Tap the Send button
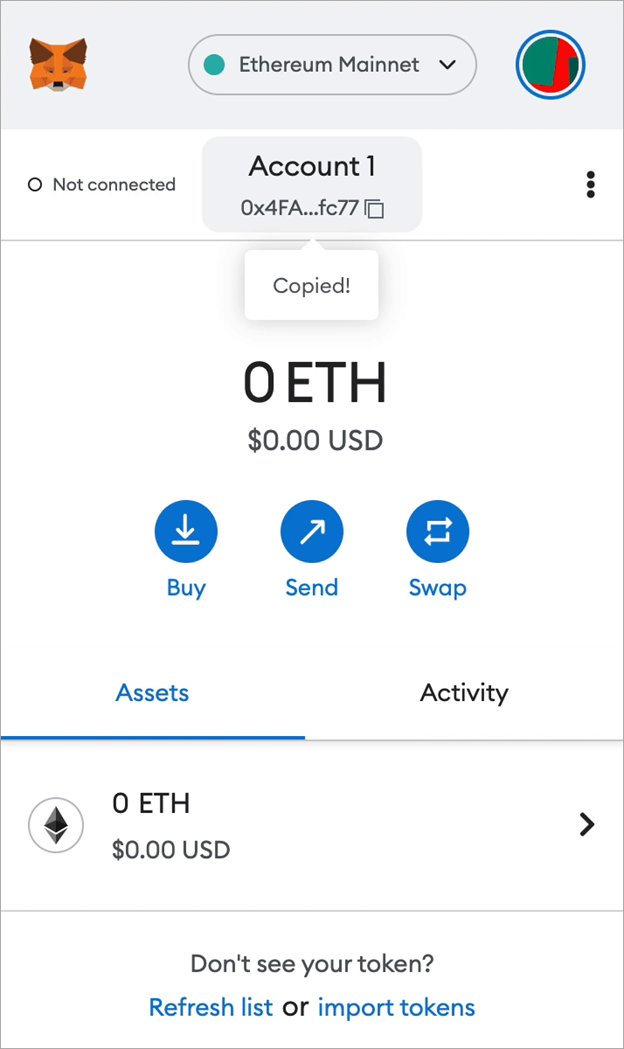 click(x=312, y=531)
